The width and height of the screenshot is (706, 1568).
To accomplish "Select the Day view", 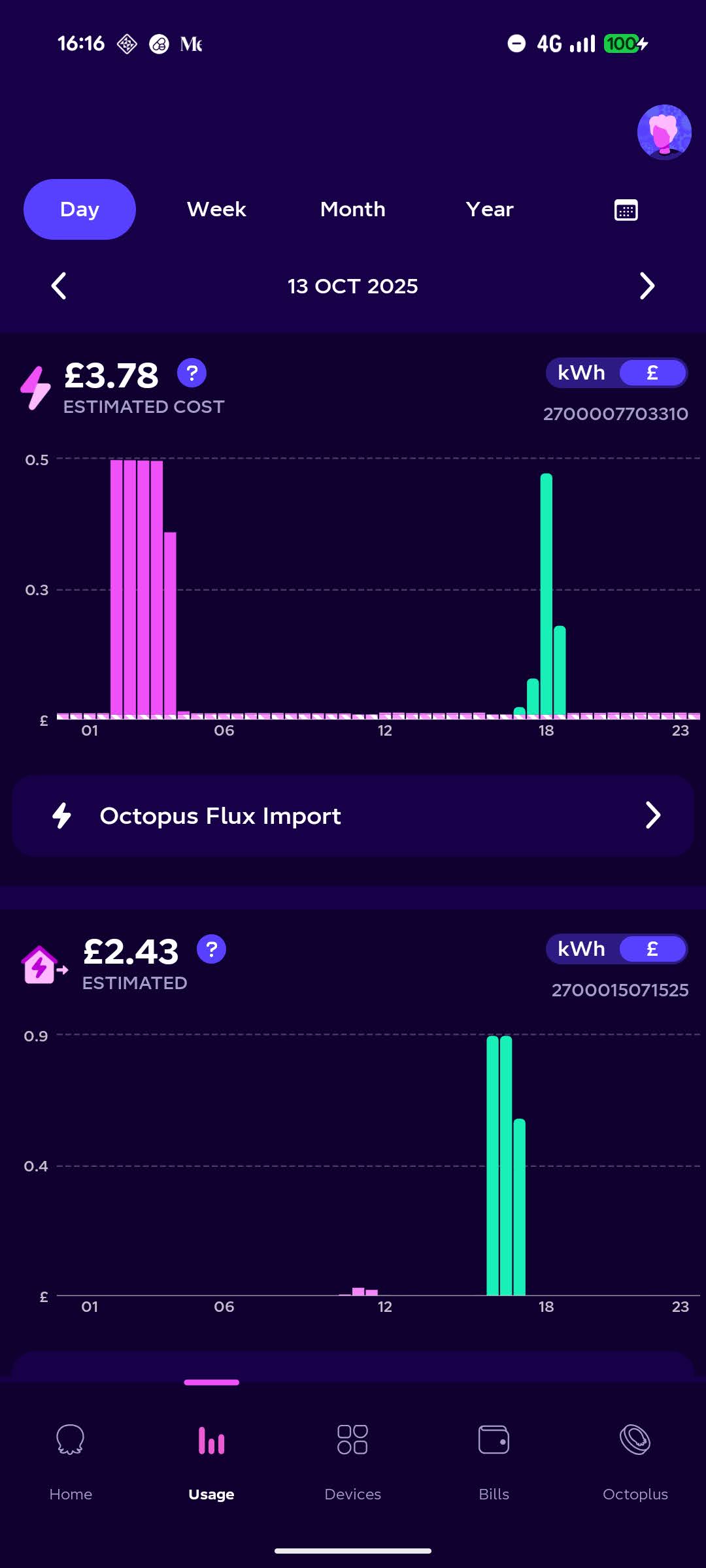I will pyautogui.click(x=80, y=210).
